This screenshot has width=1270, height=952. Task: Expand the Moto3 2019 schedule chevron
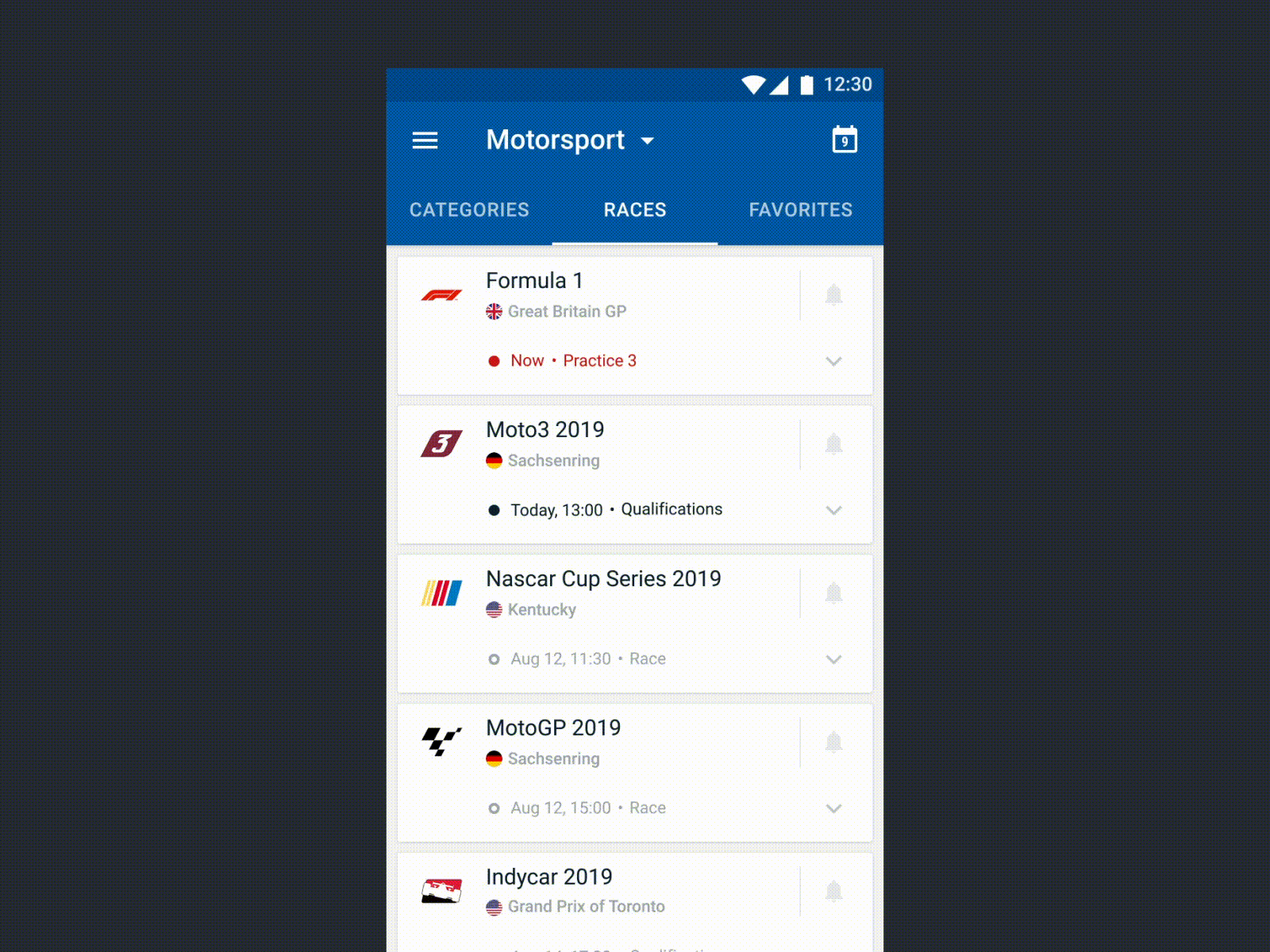[833, 511]
